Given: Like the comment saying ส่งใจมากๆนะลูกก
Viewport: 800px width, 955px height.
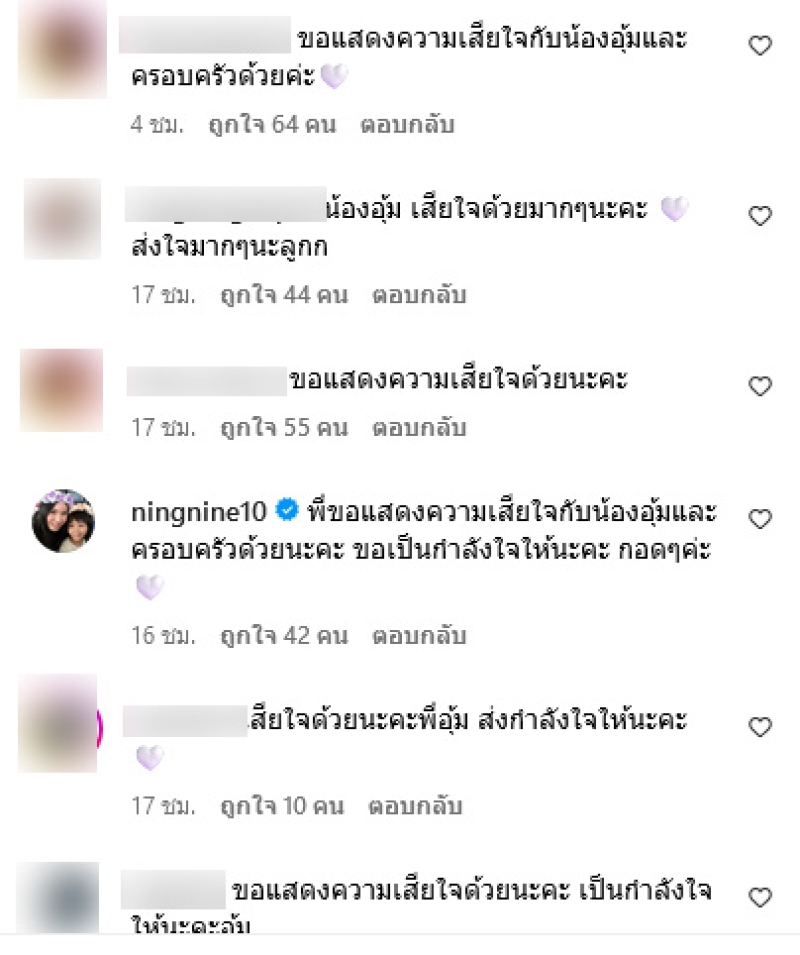Looking at the screenshot, I should coord(761,215).
